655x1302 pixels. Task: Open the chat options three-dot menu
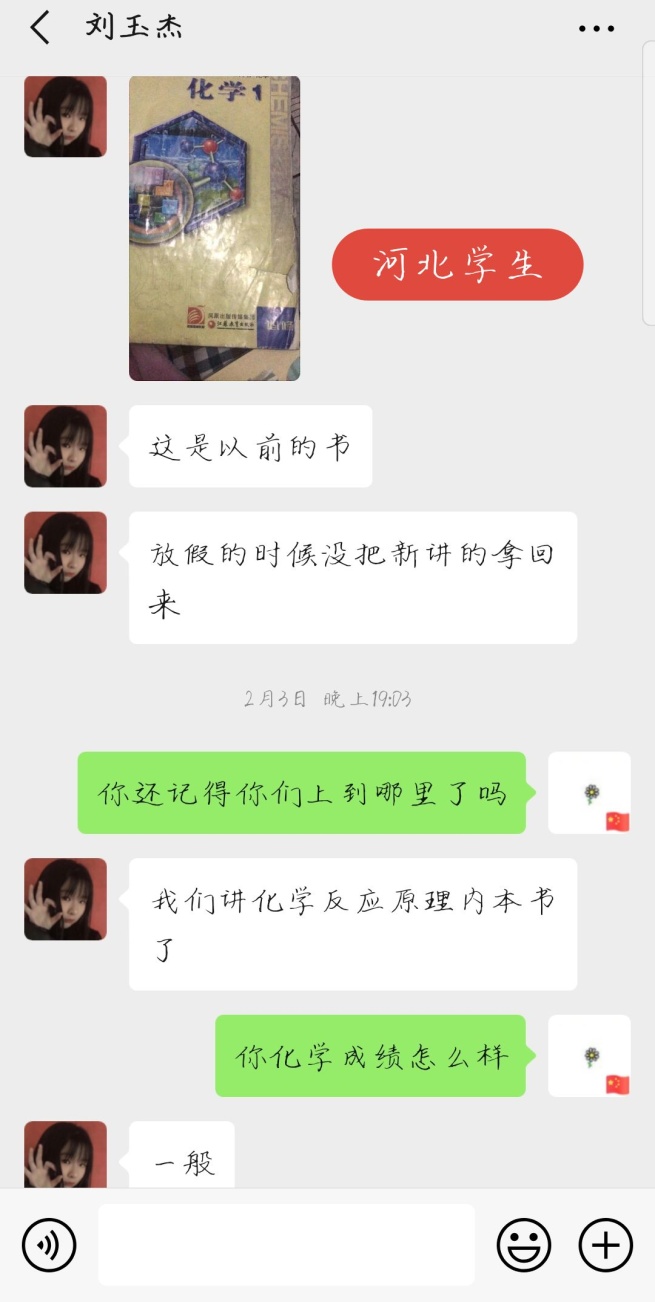596,28
